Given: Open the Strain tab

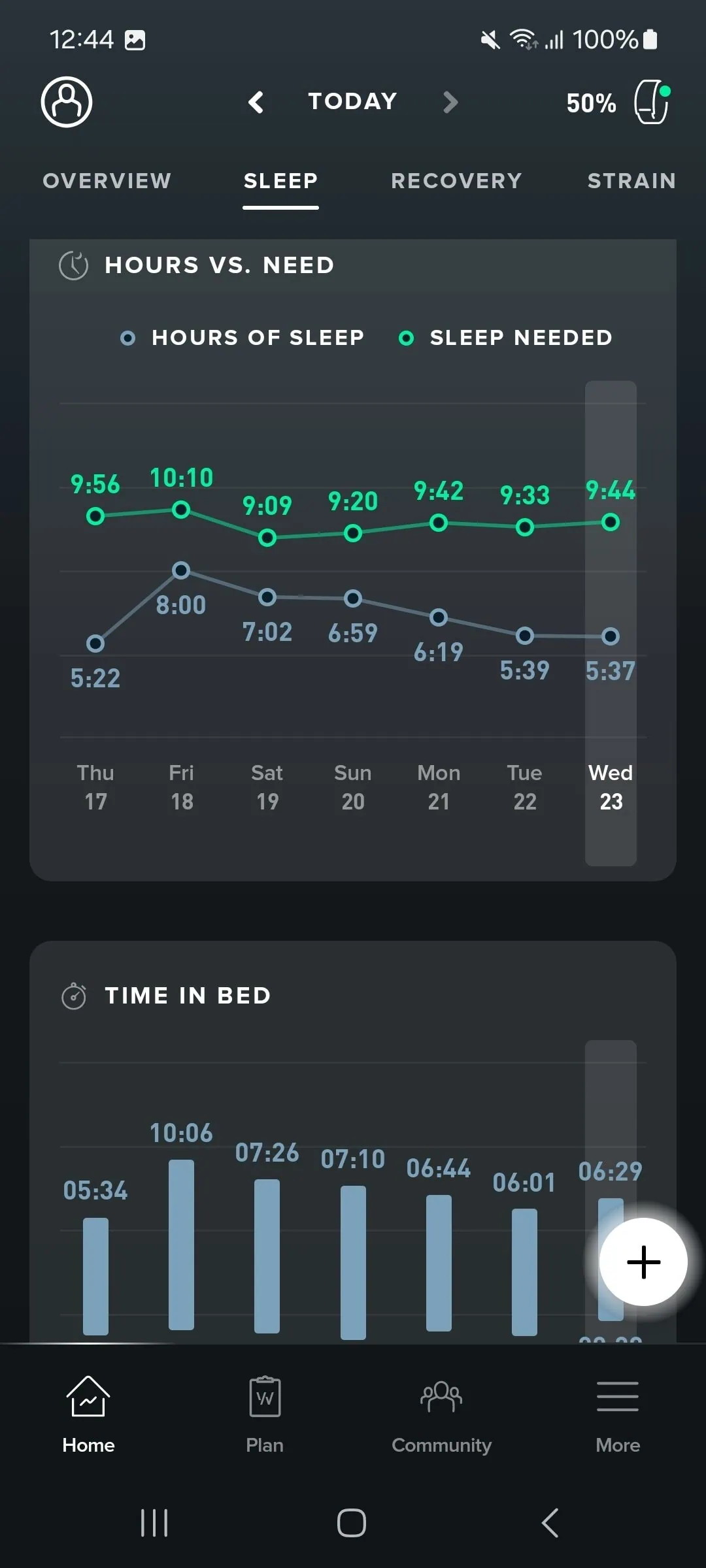Looking at the screenshot, I should click(631, 181).
